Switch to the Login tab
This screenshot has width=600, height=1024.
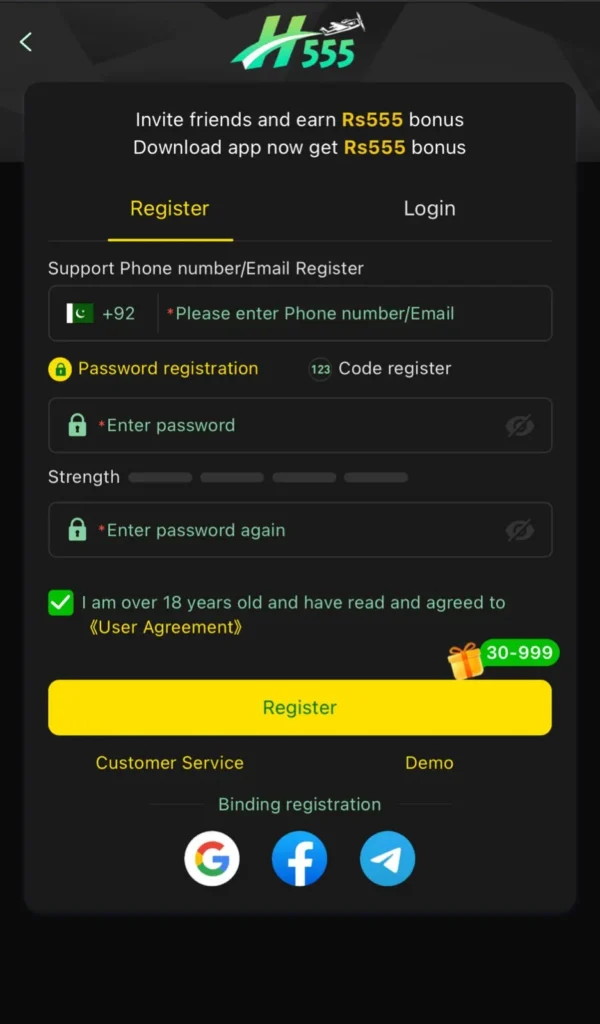[x=429, y=209]
